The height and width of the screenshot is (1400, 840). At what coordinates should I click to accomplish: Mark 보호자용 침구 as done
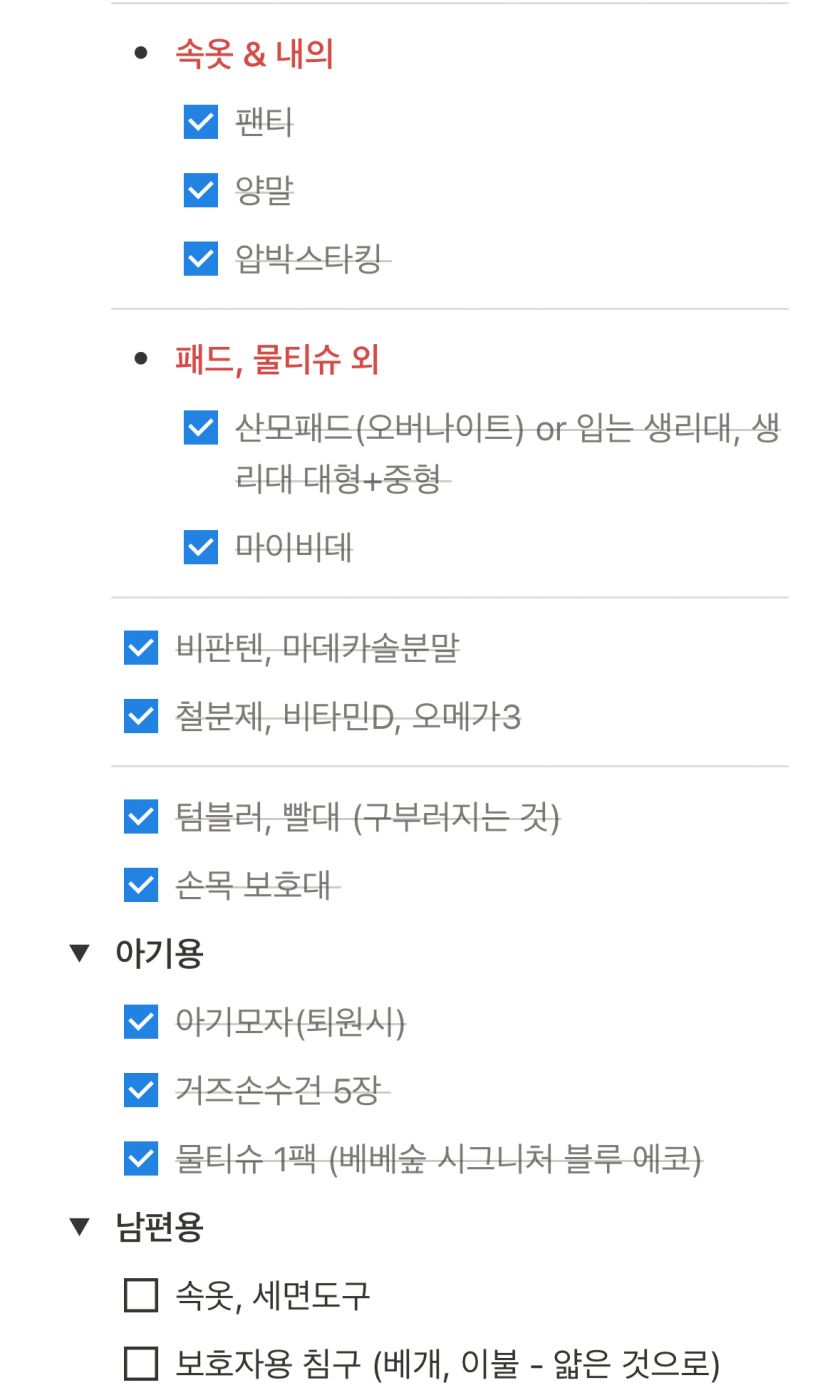click(x=141, y=1364)
